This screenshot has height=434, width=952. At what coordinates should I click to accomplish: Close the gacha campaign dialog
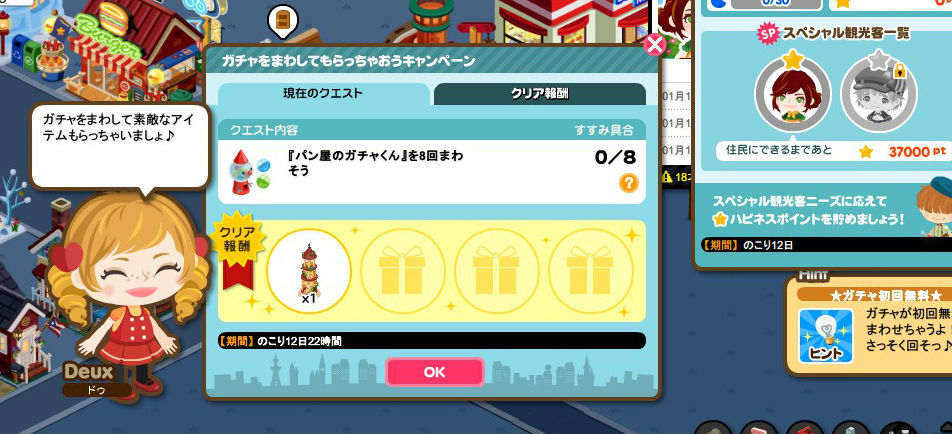point(654,44)
